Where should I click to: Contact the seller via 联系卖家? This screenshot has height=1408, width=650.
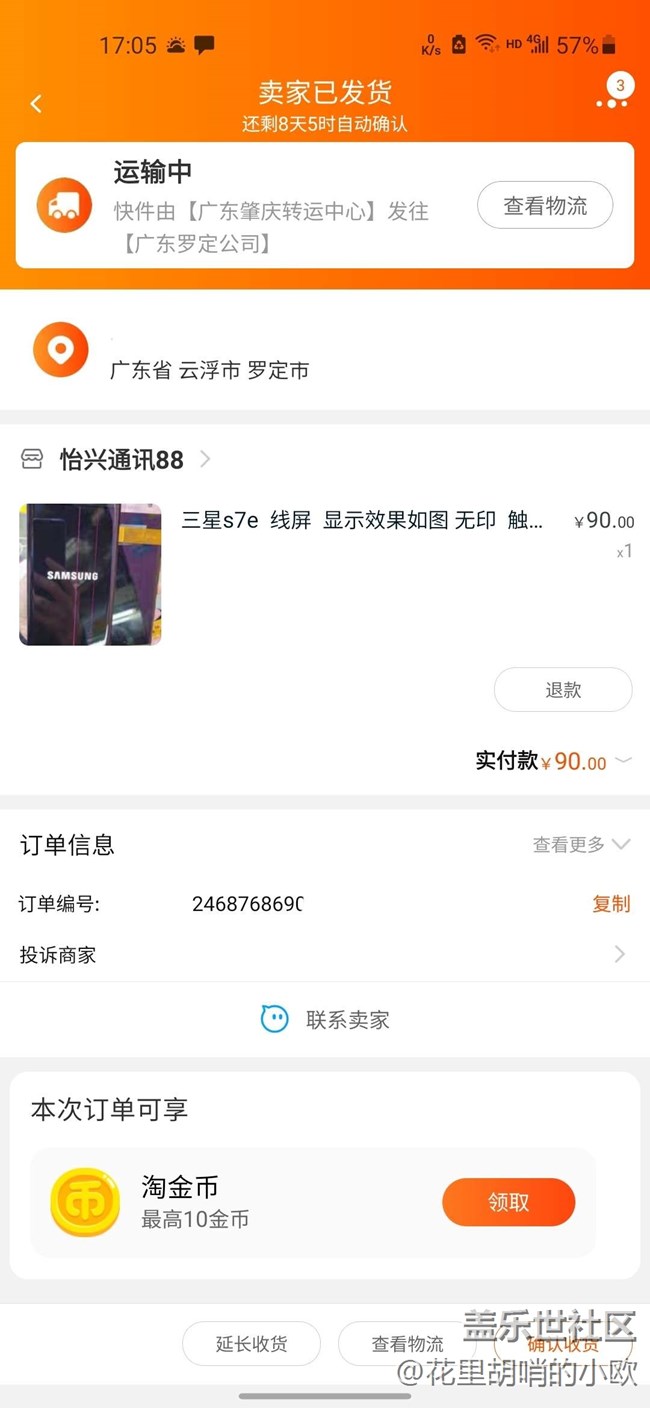(325, 1020)
